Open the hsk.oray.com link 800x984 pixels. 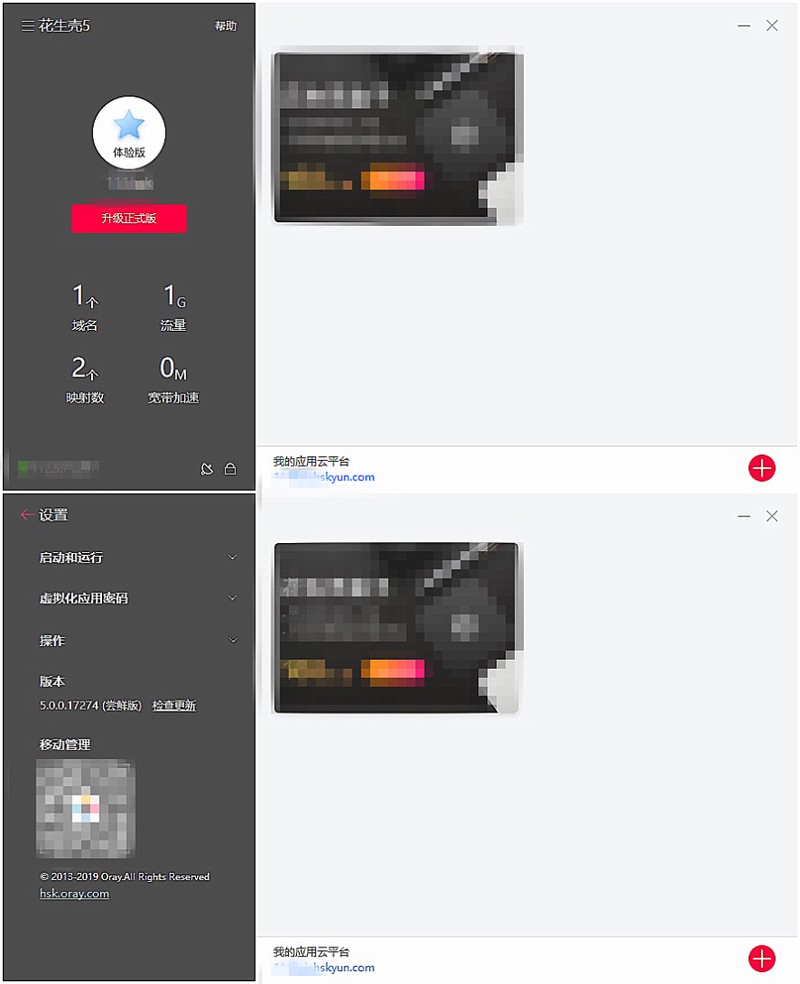coord(74,894)
